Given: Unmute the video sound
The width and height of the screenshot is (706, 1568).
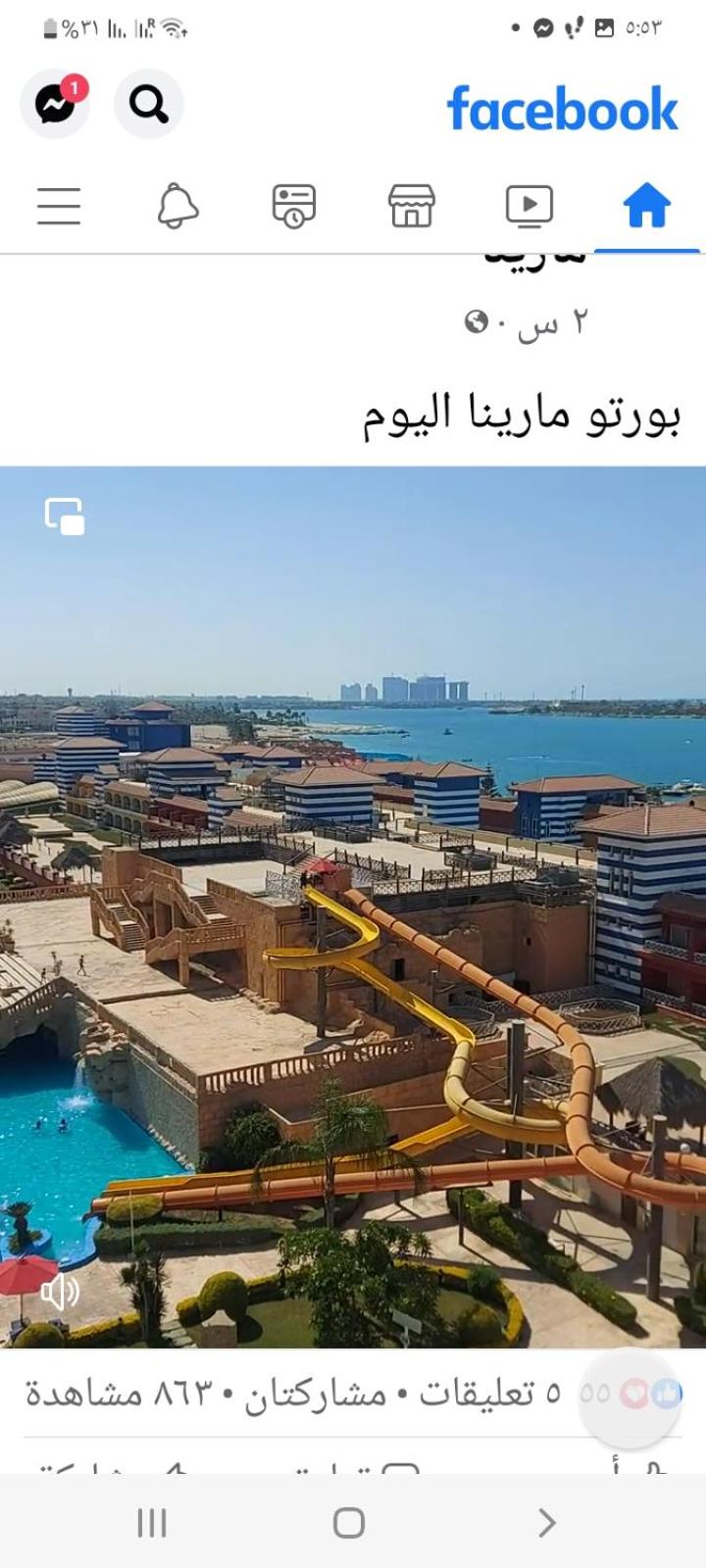Looking at the screenshot, I should pos(60,1293).
